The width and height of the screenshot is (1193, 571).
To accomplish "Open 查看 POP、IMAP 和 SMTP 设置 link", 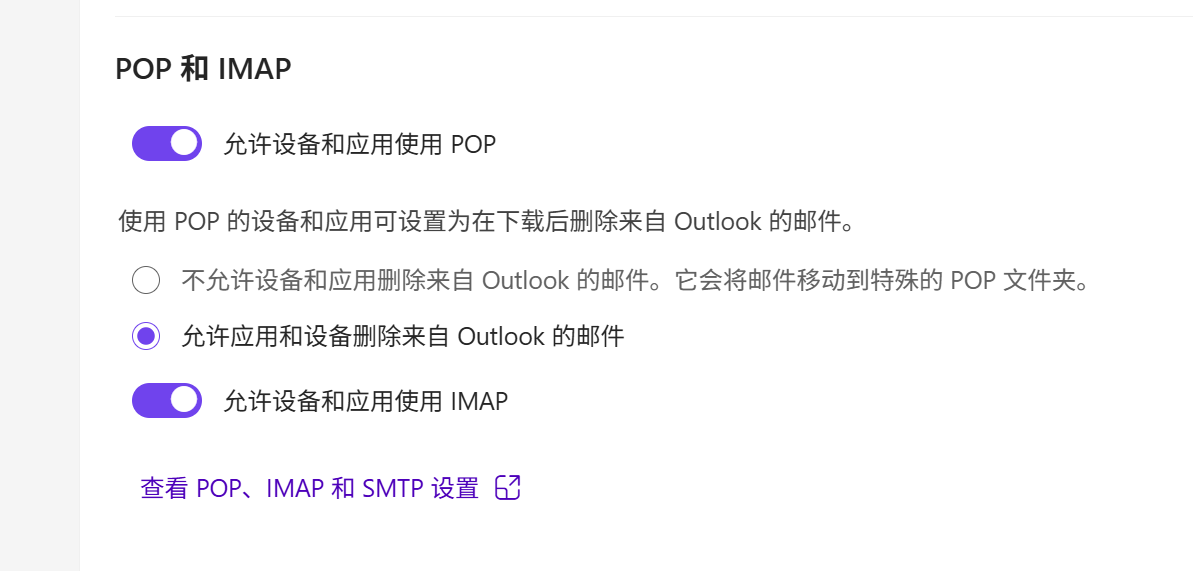I will pos(310,488).
